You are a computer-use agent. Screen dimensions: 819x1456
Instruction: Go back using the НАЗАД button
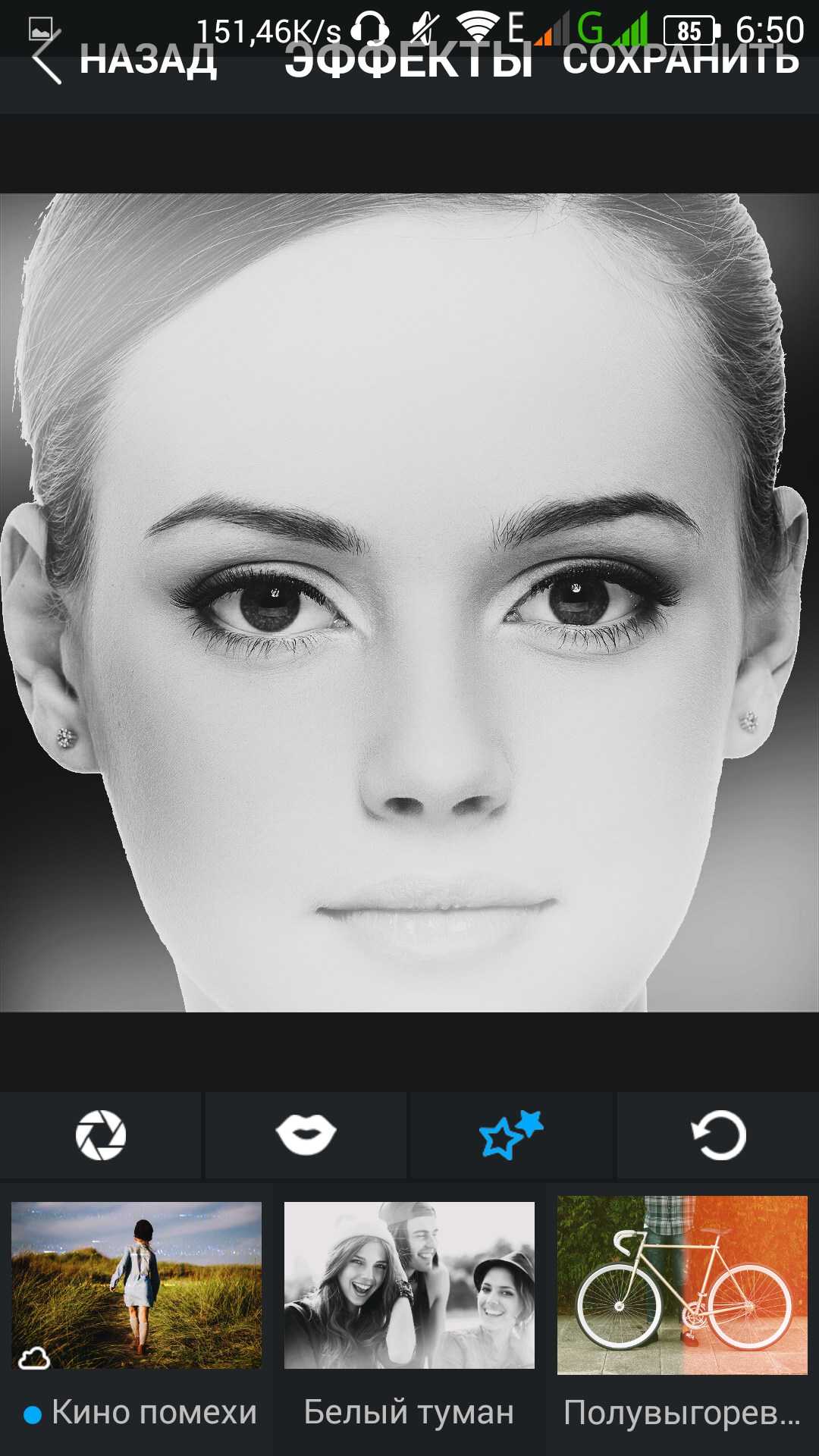click(125, 61)
